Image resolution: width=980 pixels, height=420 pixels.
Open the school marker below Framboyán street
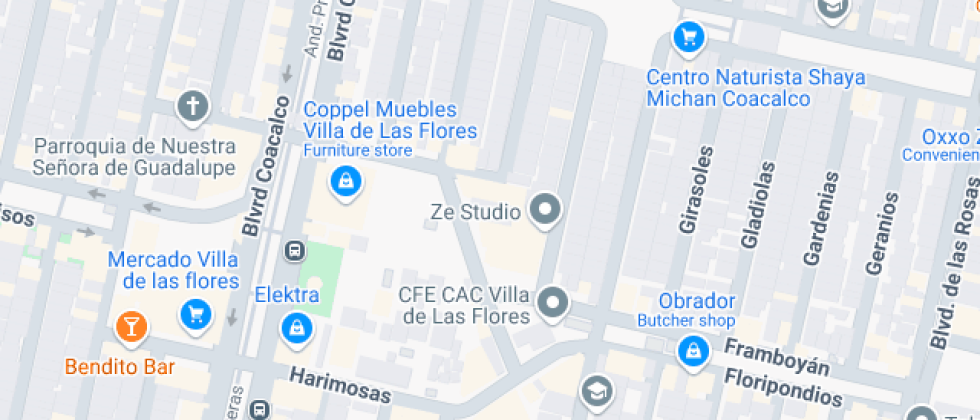[598, 392]
